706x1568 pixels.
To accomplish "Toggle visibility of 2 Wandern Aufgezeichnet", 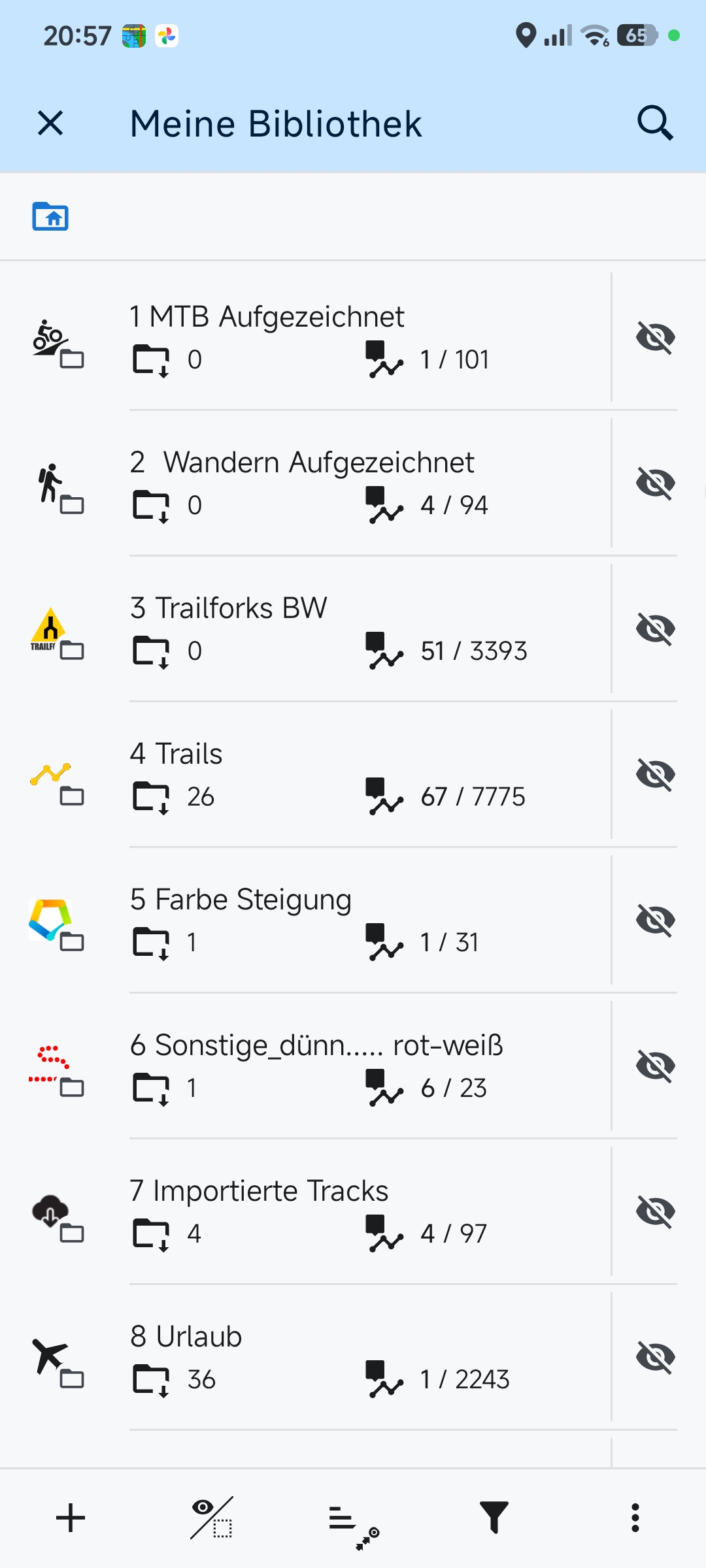I will click(656, 483).
